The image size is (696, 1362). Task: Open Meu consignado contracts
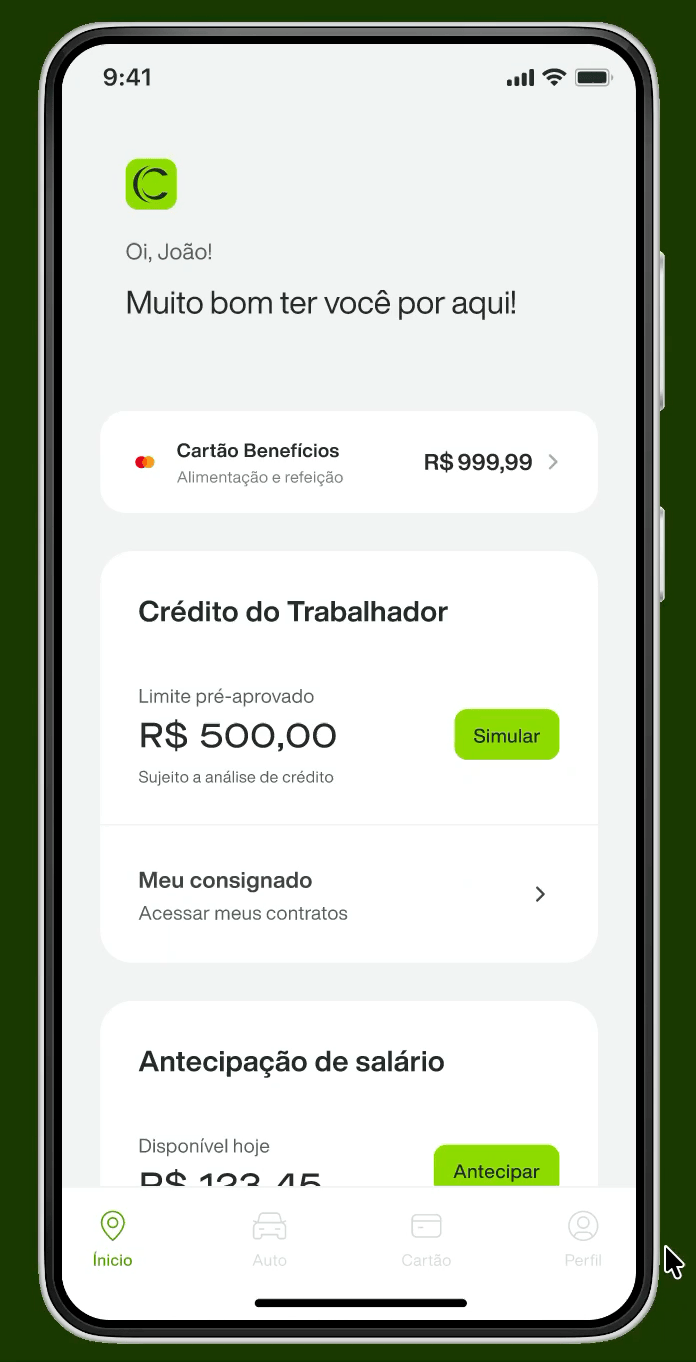[x=349, y=894]
